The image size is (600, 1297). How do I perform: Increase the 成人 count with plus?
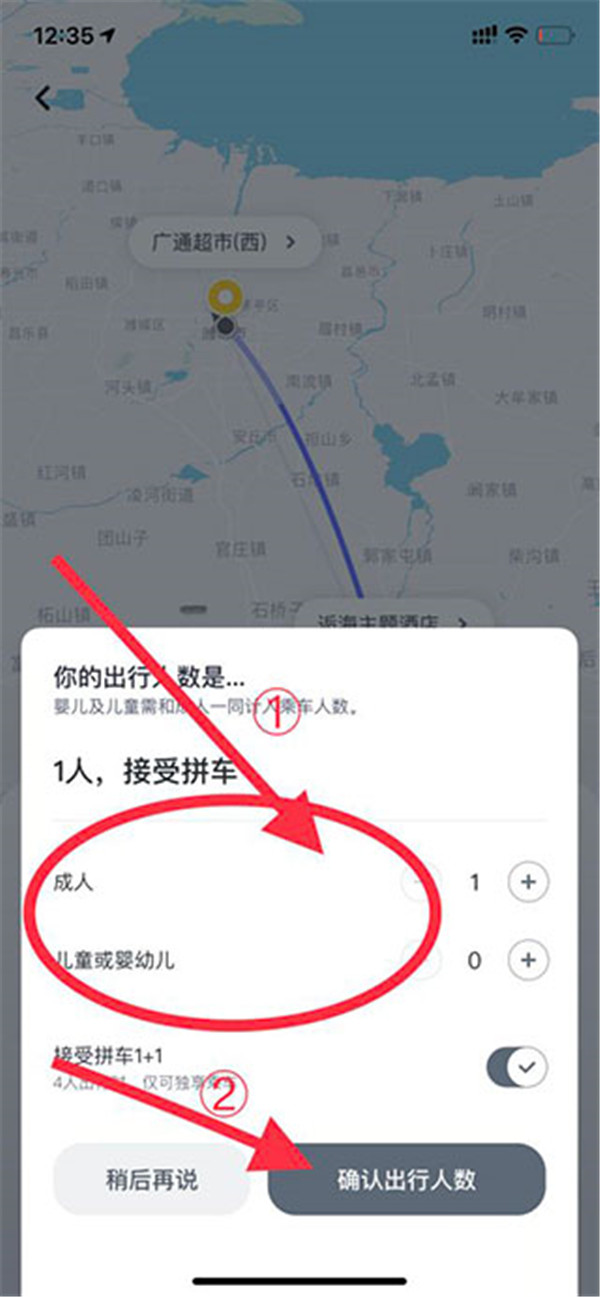[x=529, y=882]
